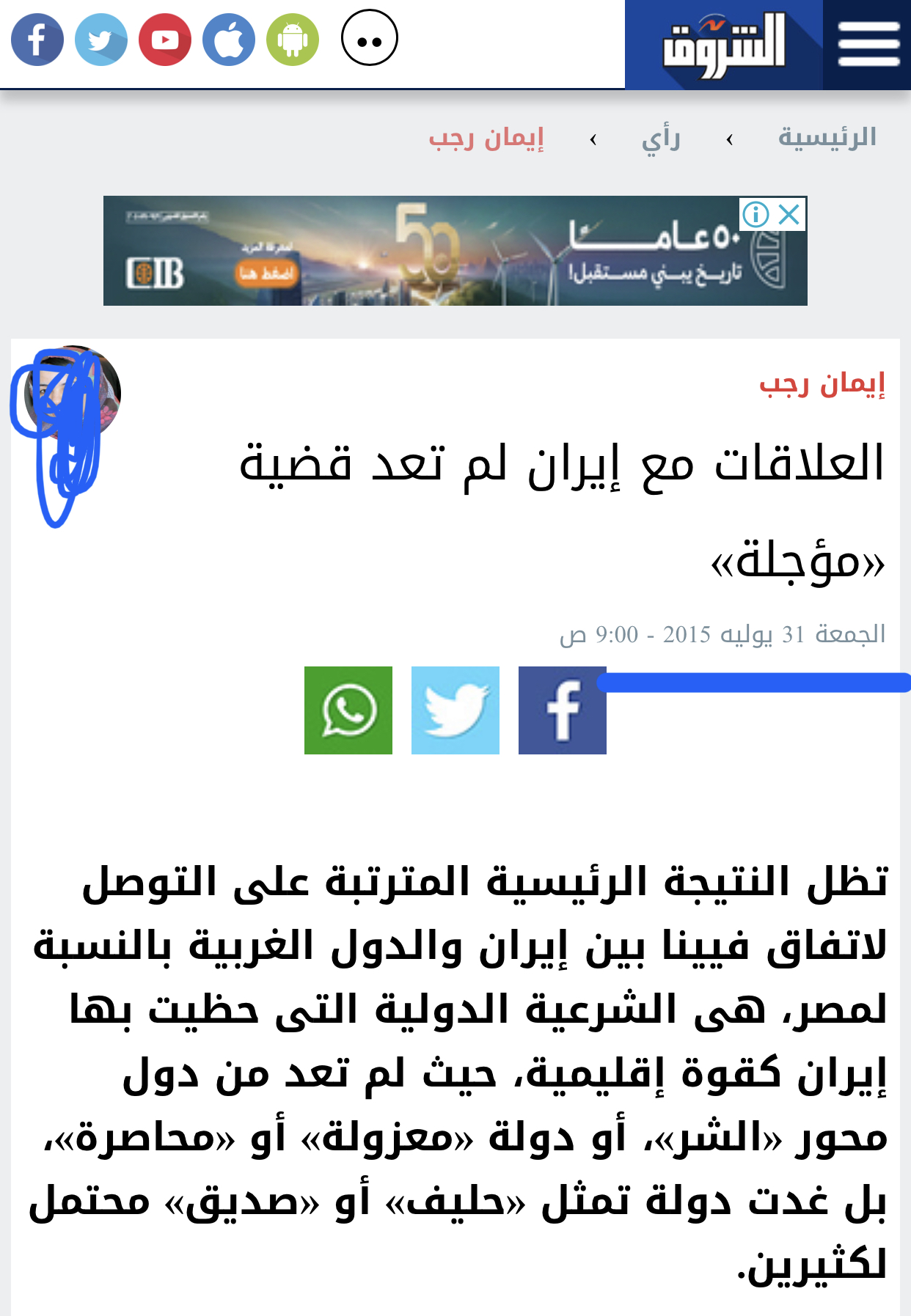Open author name إيمان رجب above the headline
Image resolution: width=911 pixels, height=1316 pixels.
822,383
